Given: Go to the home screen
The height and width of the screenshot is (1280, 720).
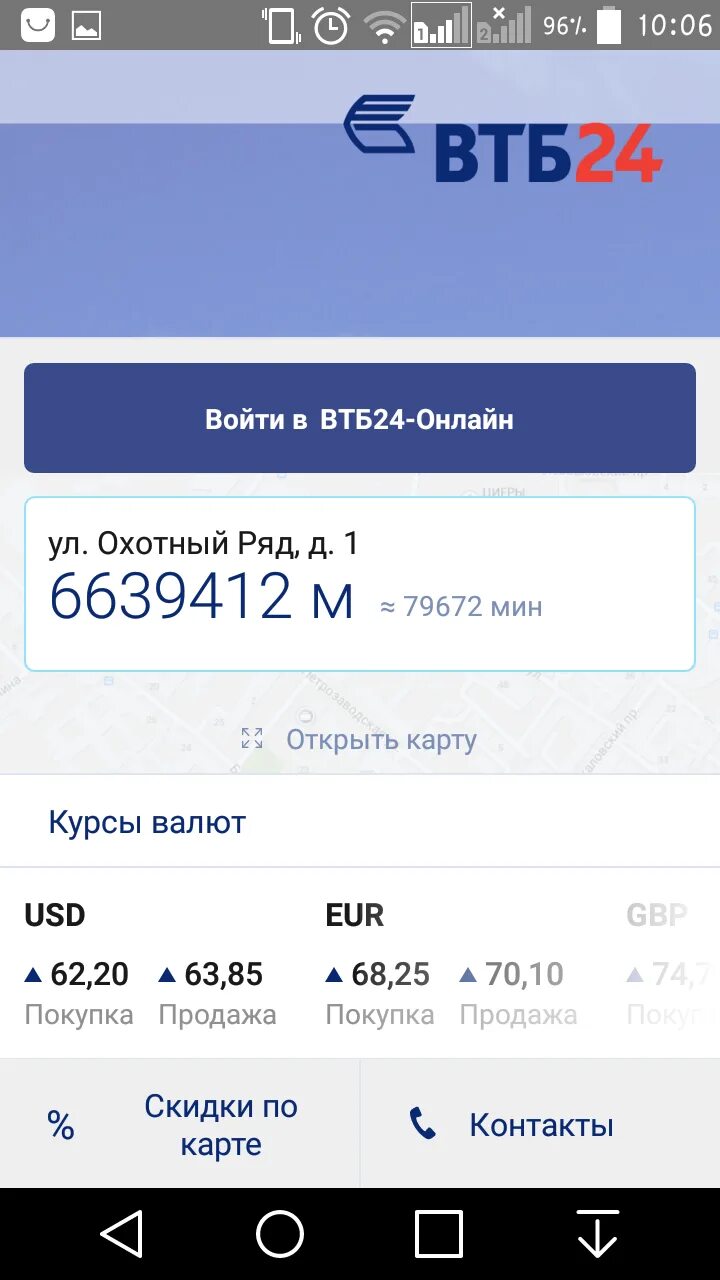Looking at the screenshot, I should [x=280, y=1234].
